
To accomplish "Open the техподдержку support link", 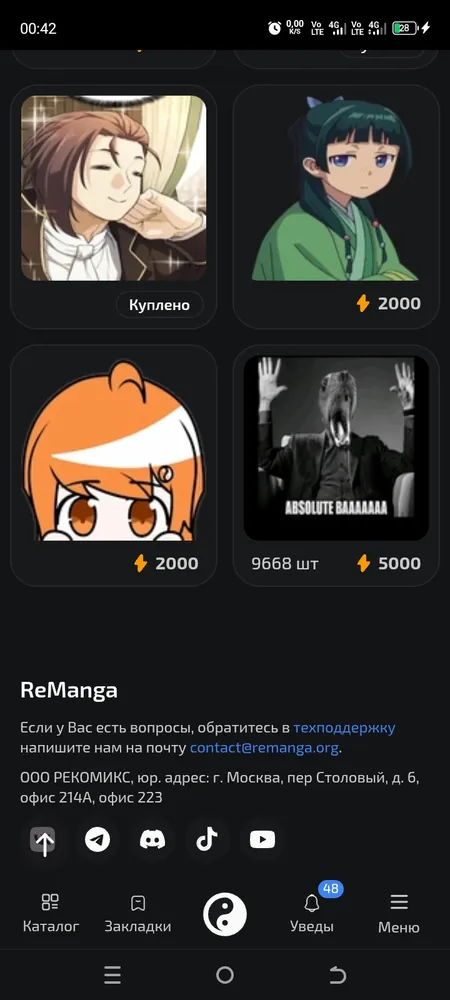I will coord(344,728).
